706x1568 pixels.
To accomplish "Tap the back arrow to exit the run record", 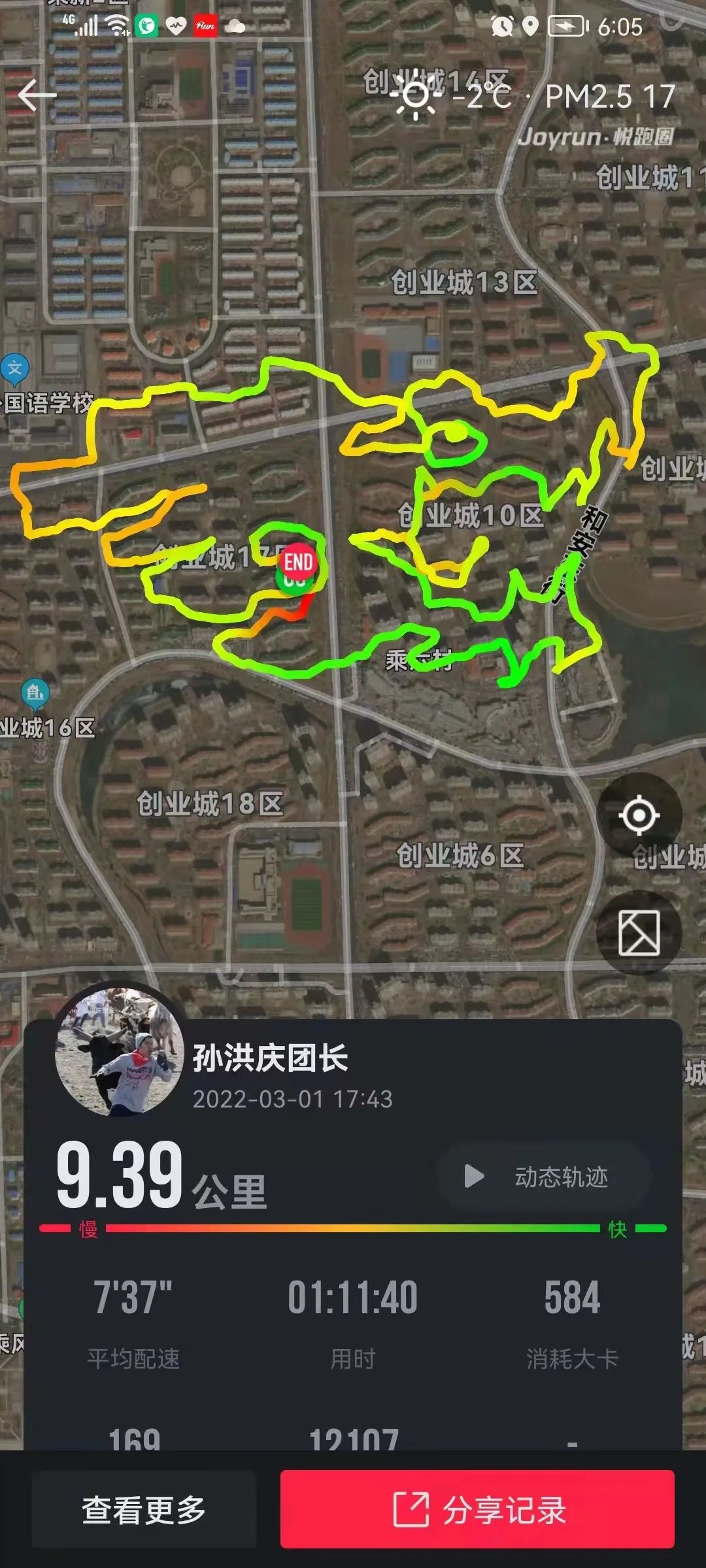I will [x=36, y=95].
